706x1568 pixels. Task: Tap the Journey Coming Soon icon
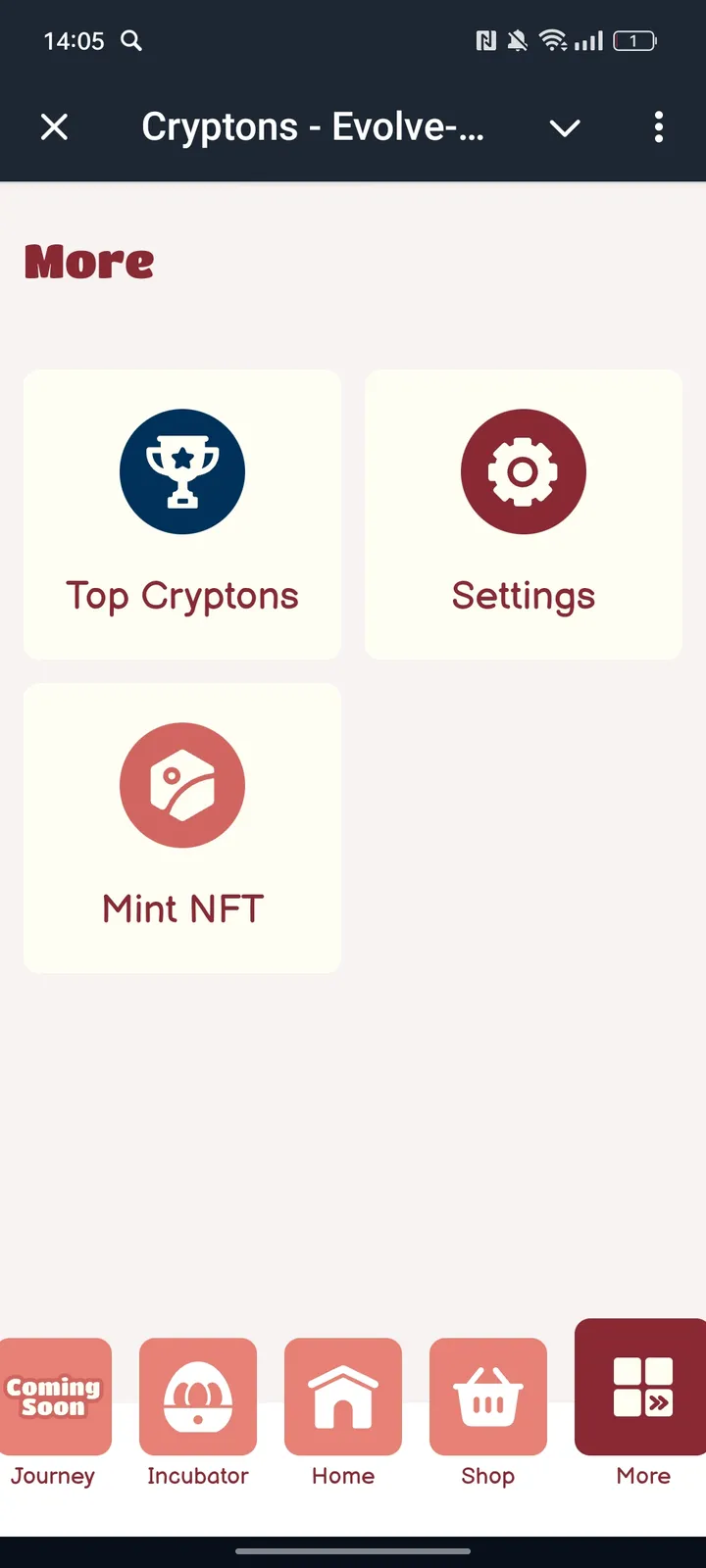click(55, 1396)
